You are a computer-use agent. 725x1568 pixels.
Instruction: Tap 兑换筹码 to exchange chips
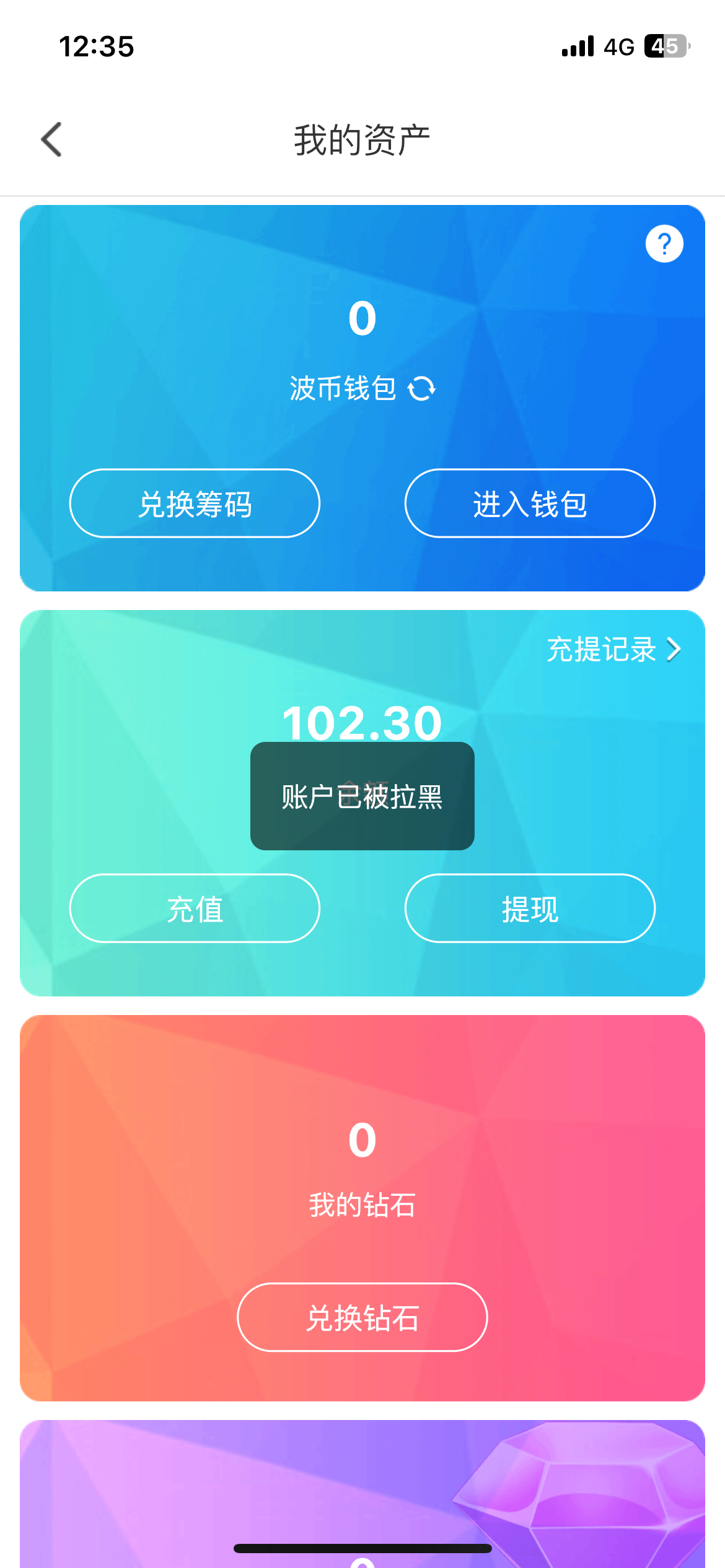195,503
